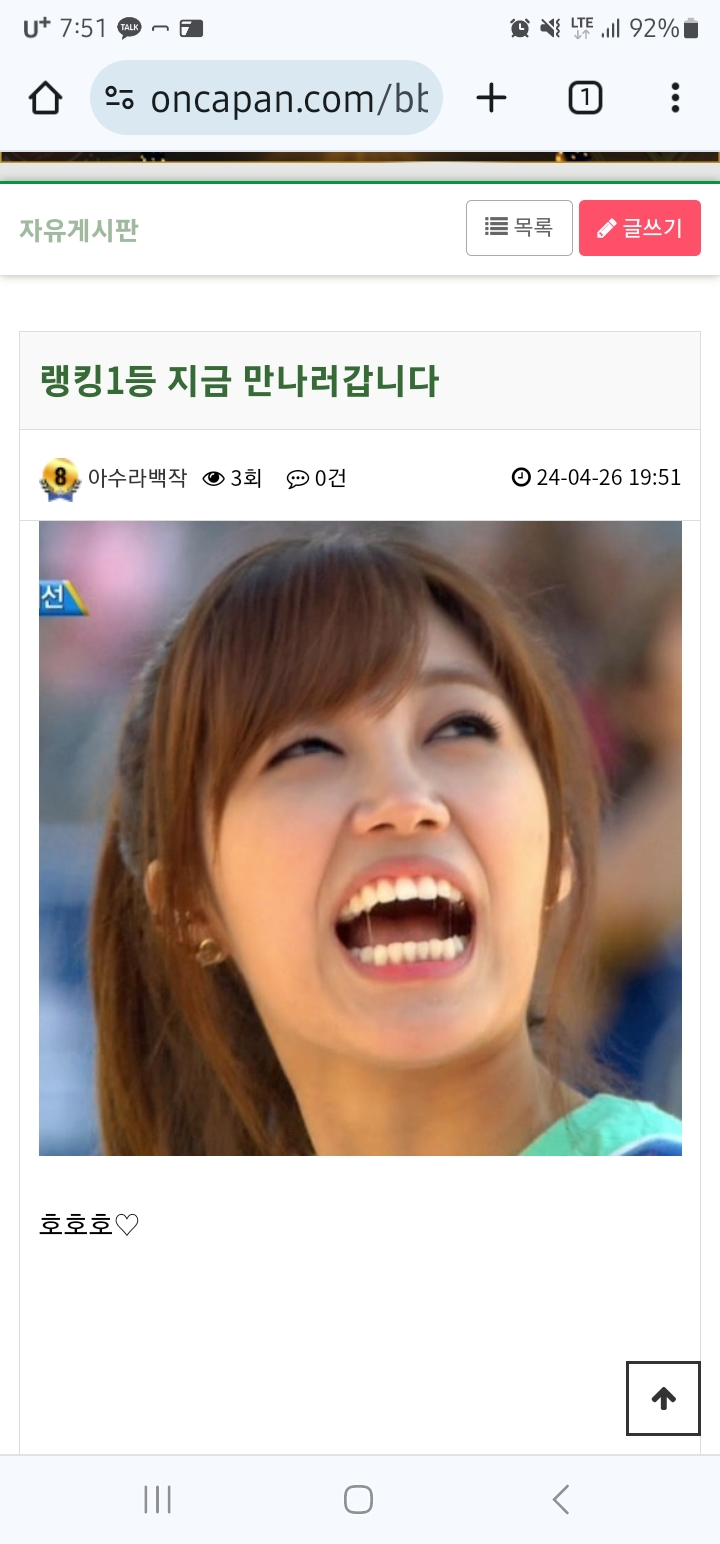
Task: Tap the 목록 list button
Action: tap(519, 228)
